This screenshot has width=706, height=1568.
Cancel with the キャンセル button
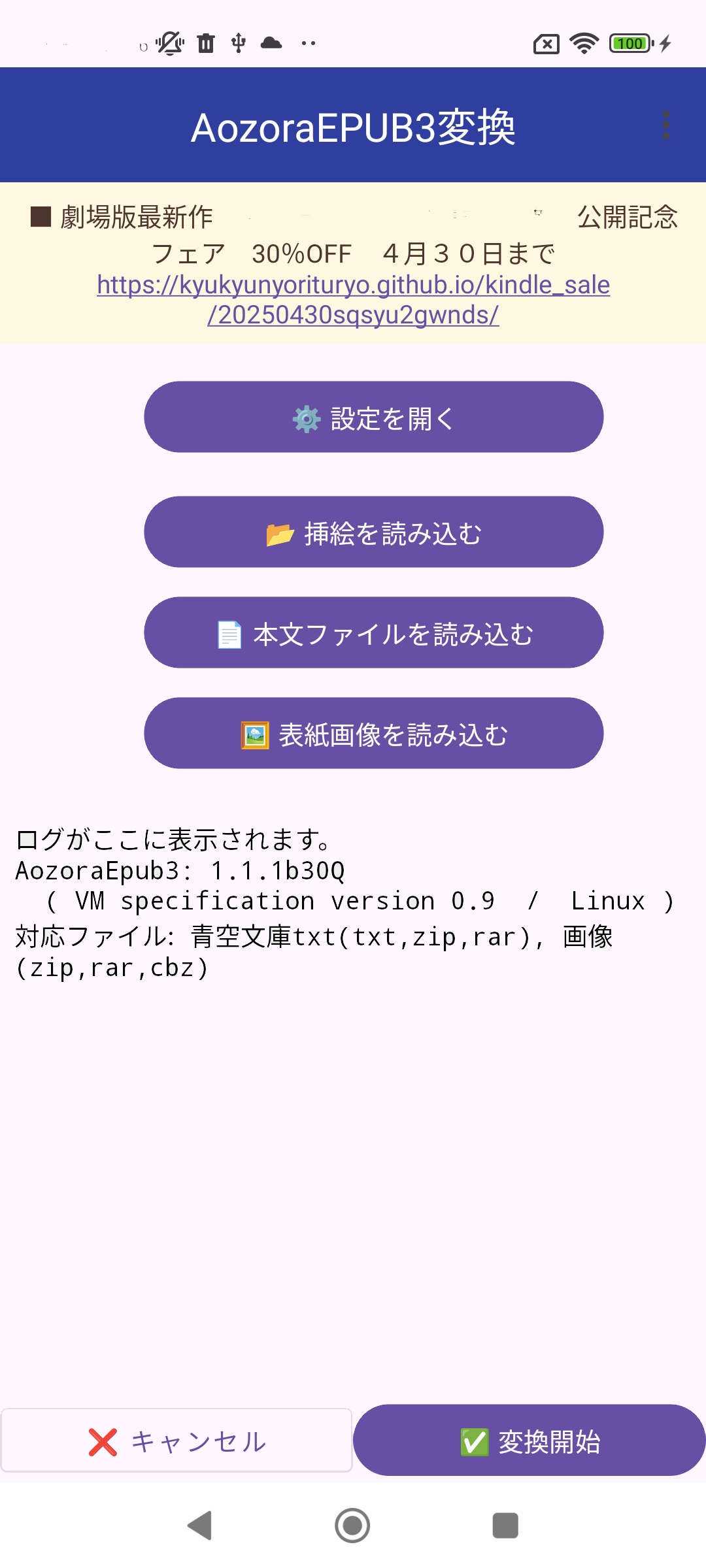[176, 1441]
